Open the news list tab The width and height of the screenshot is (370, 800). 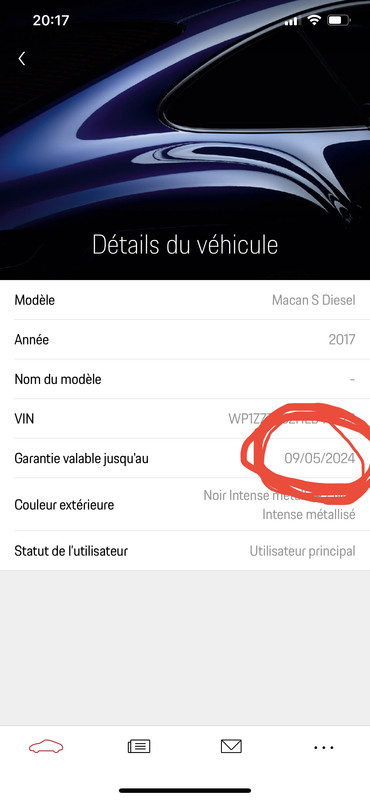coord(138,747)
